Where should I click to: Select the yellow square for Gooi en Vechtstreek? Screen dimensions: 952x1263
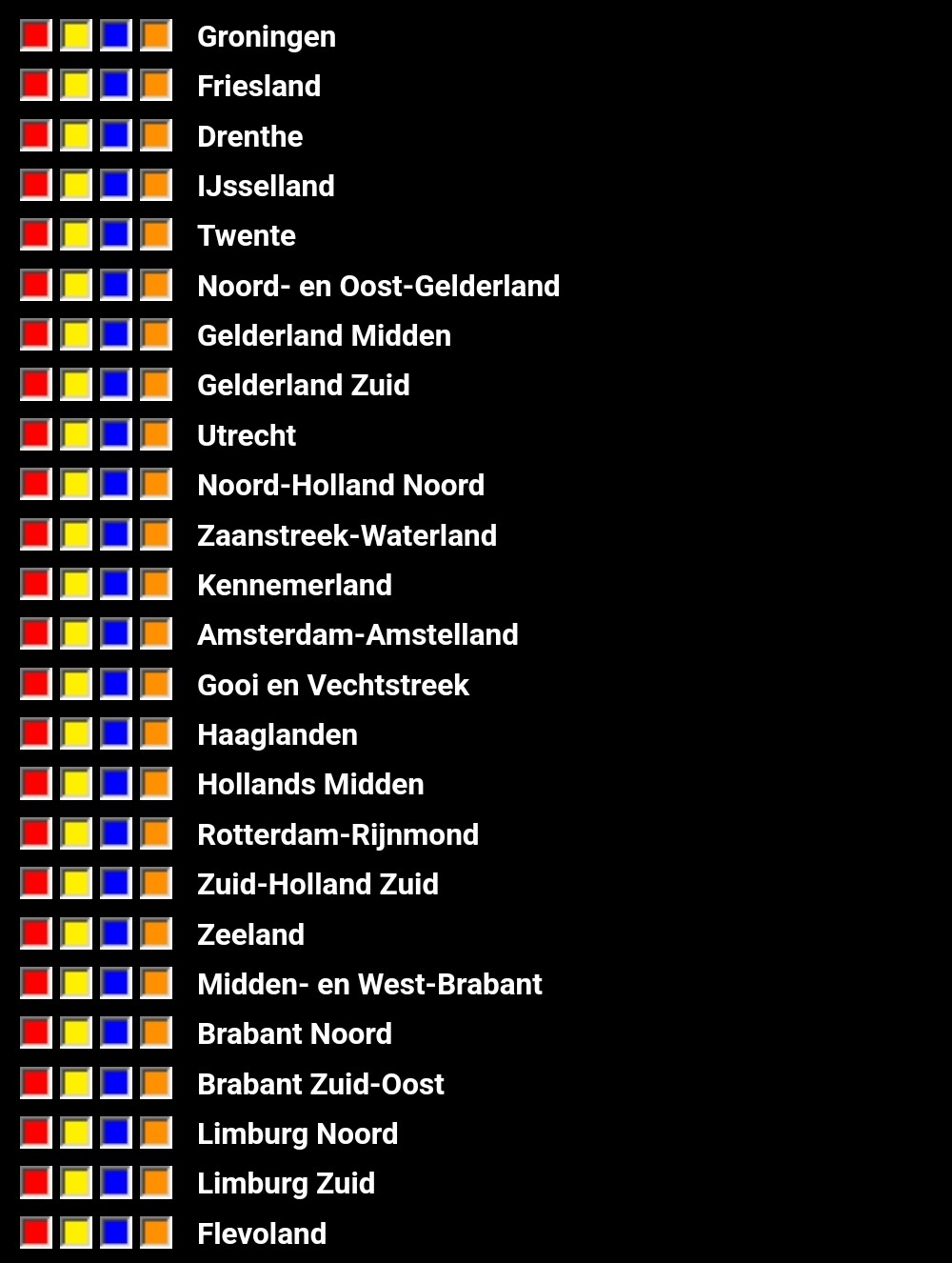tap(75, 684)
